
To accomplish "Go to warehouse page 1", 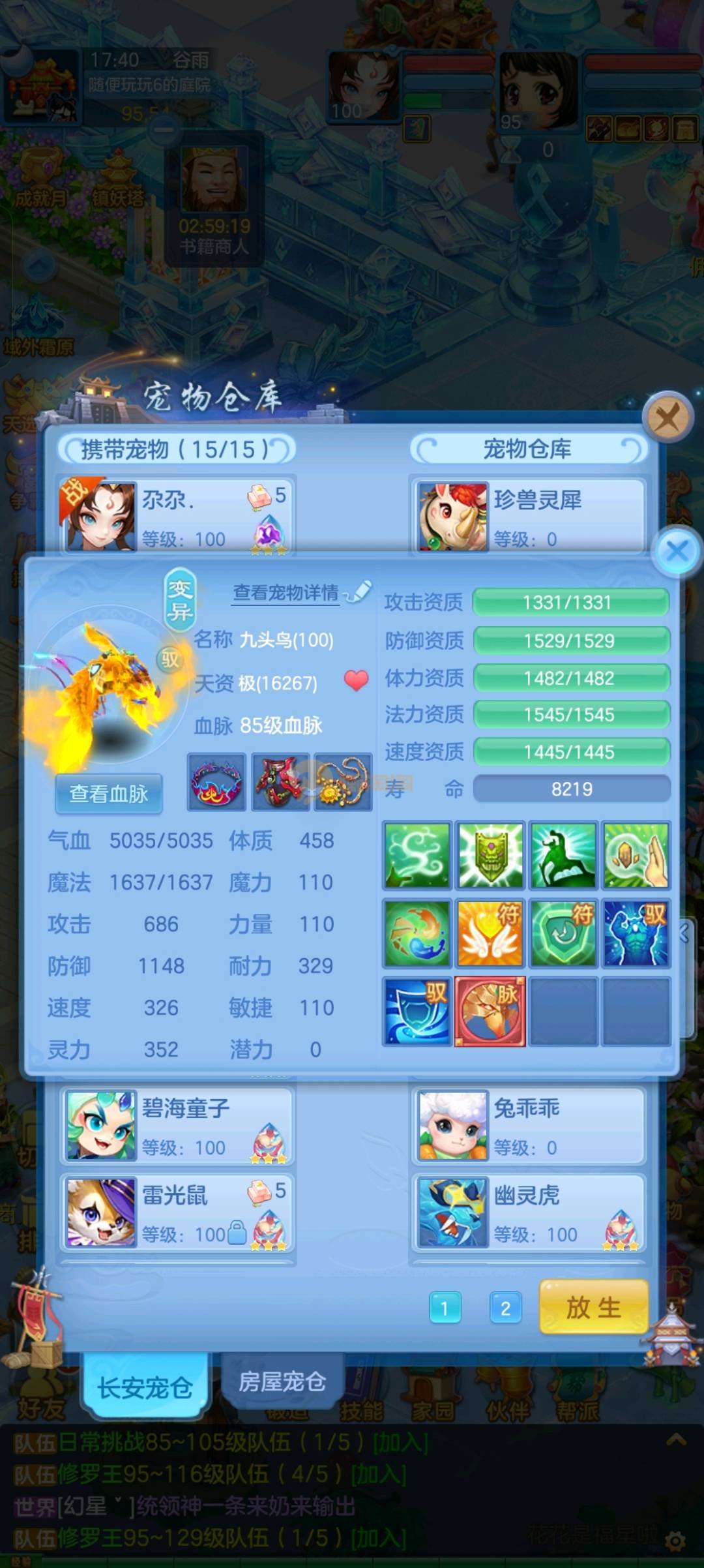I will coord(445,1308).
